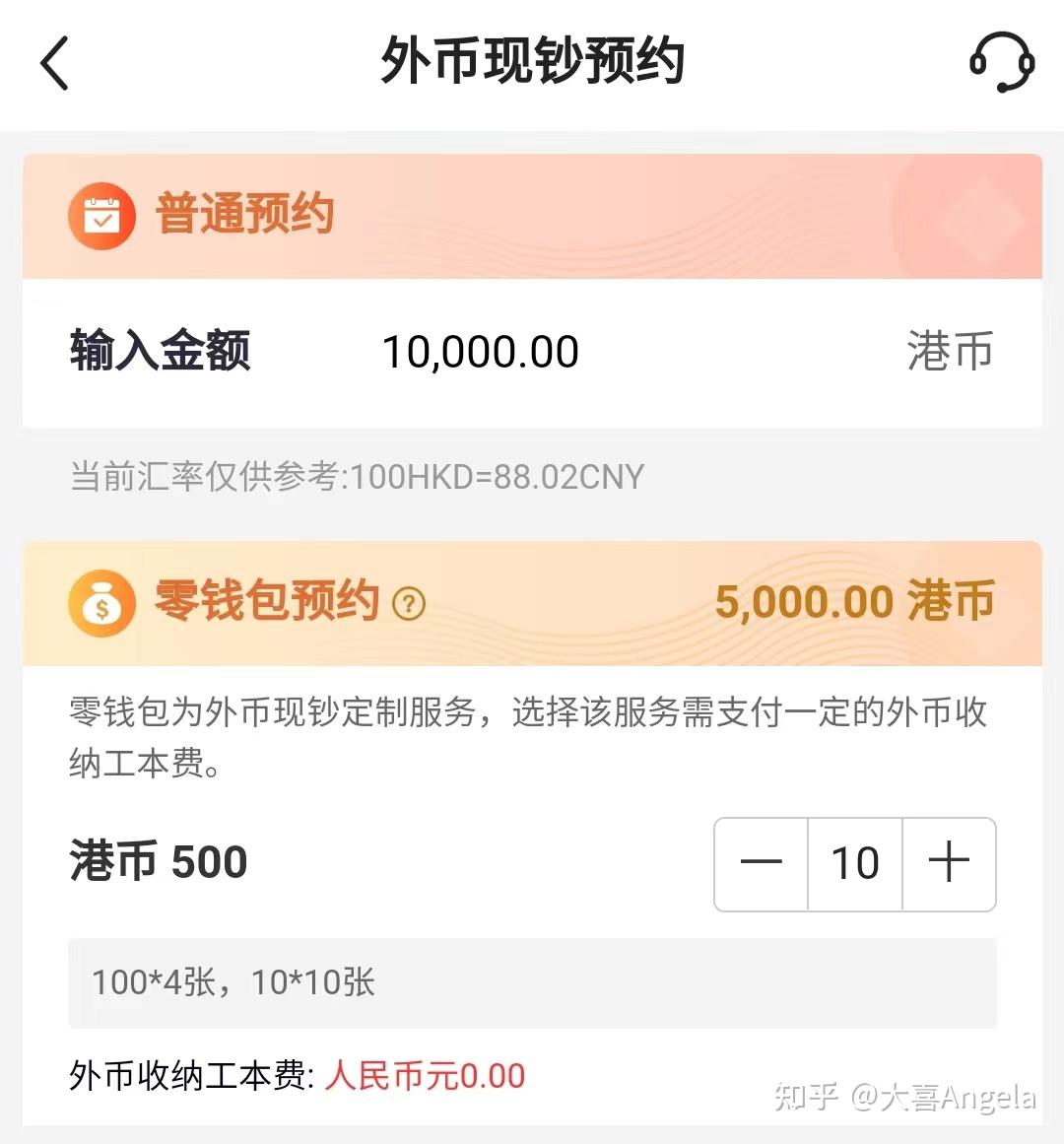Screen dimensions: 1064x1144
Task: Open customer service headset icon
Action: tap(1001, 63)
